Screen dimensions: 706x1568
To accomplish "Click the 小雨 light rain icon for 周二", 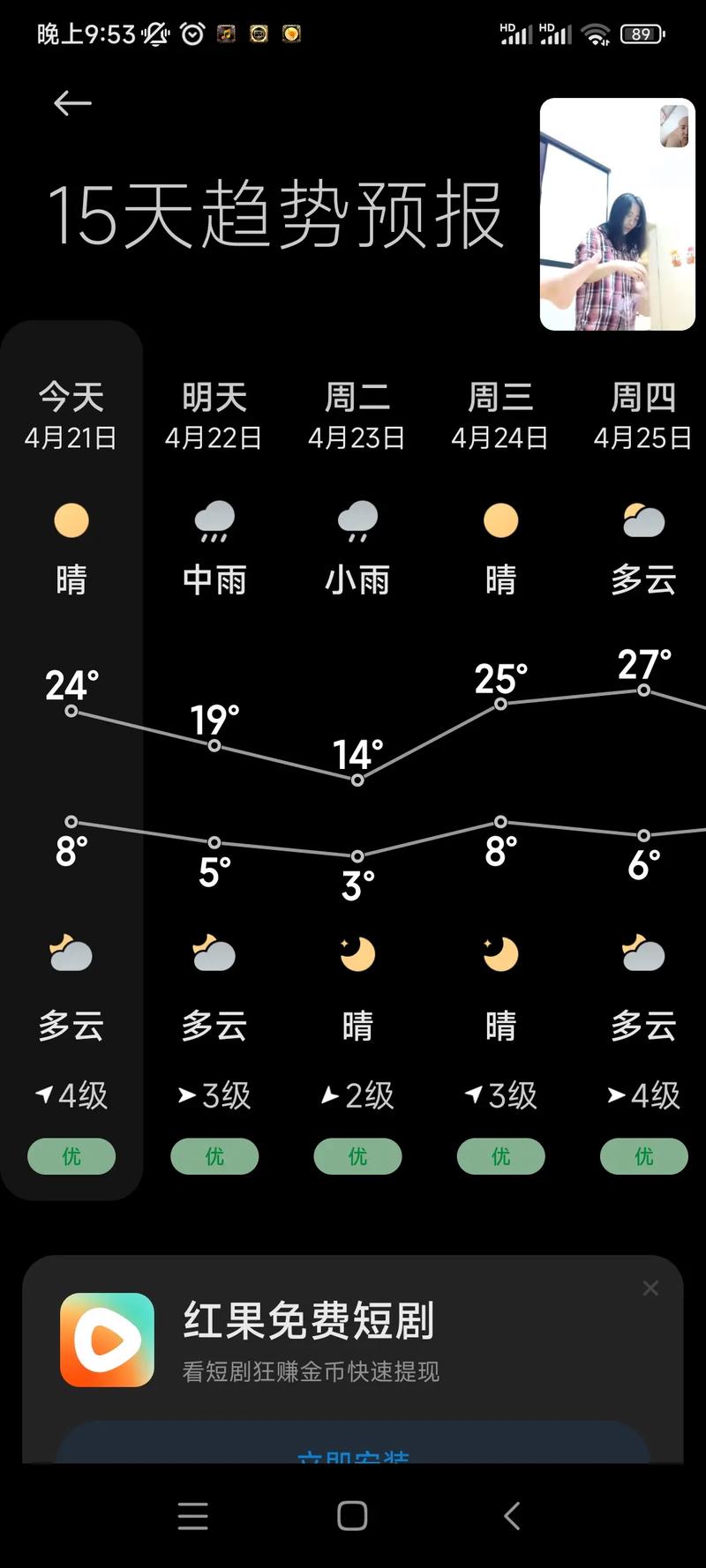I will (x=357, y=520).
